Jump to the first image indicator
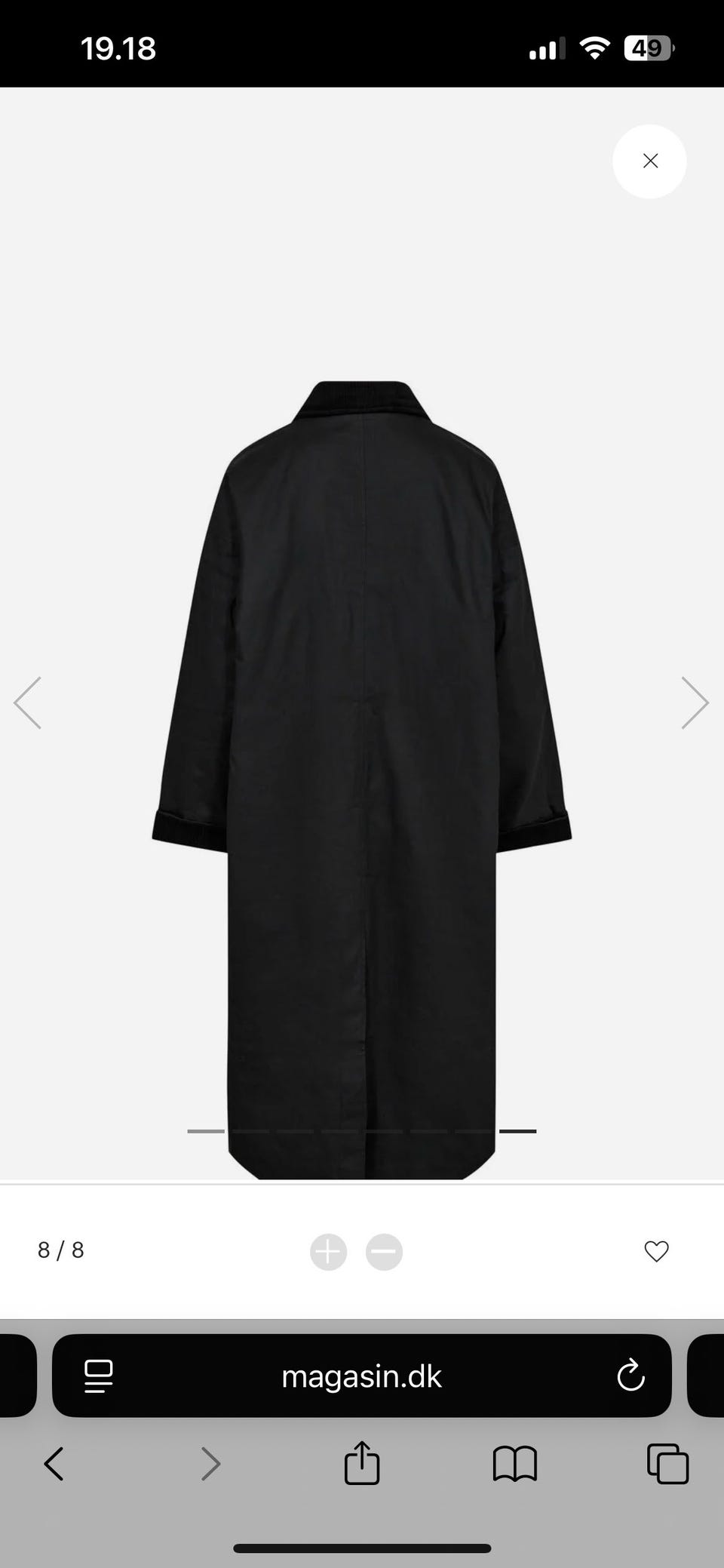The height and width of the screenshot is (1568, 724). 206,1131
